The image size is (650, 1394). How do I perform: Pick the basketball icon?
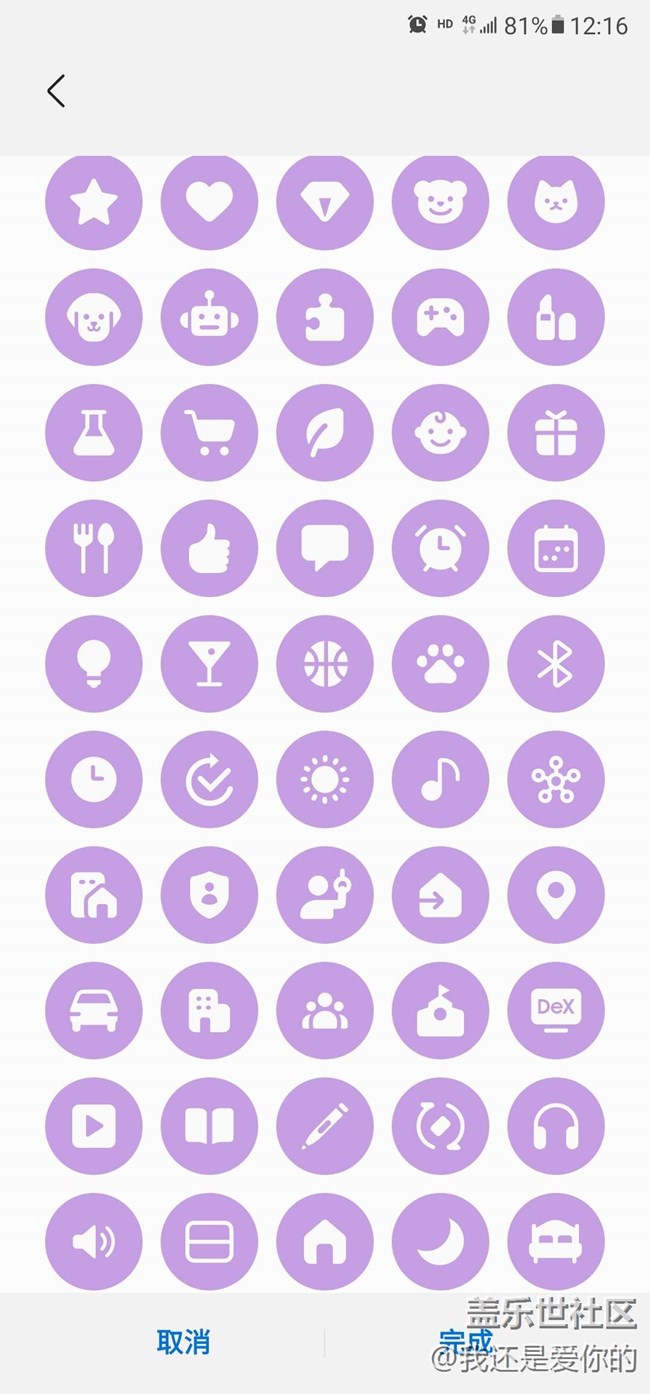[x=325, y=664]
